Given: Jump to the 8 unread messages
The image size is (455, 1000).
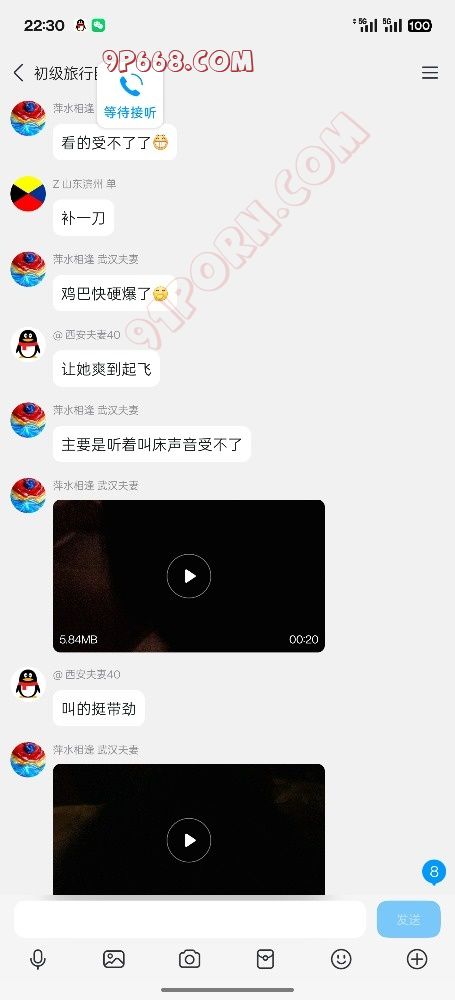Looking at the screenshot, I should [x=434, y=872].
